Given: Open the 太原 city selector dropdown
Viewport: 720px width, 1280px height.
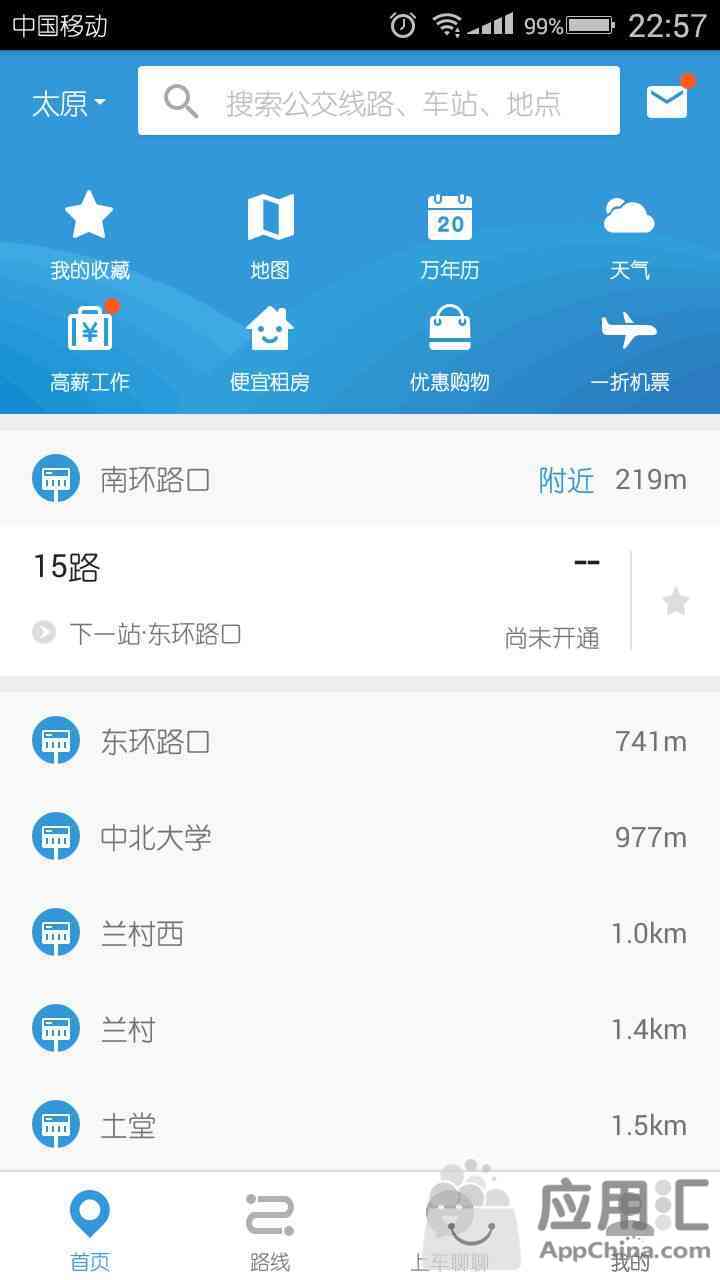Looking at the screenshot, I should (x=69, y=103).
